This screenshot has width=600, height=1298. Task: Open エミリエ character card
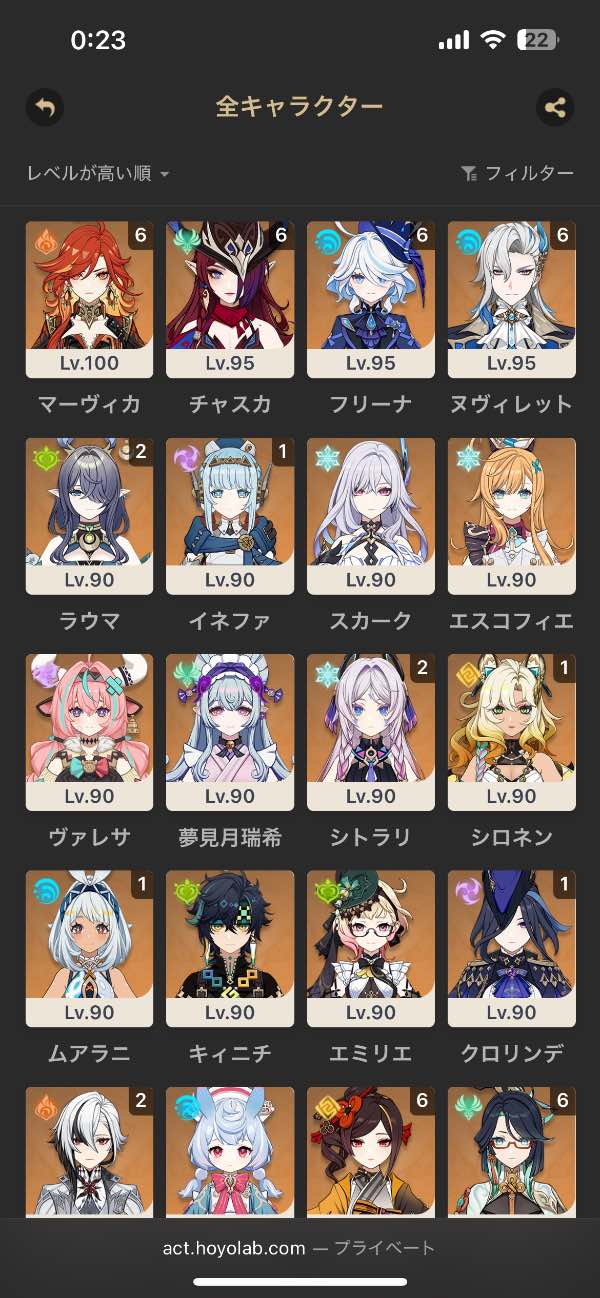371,947
